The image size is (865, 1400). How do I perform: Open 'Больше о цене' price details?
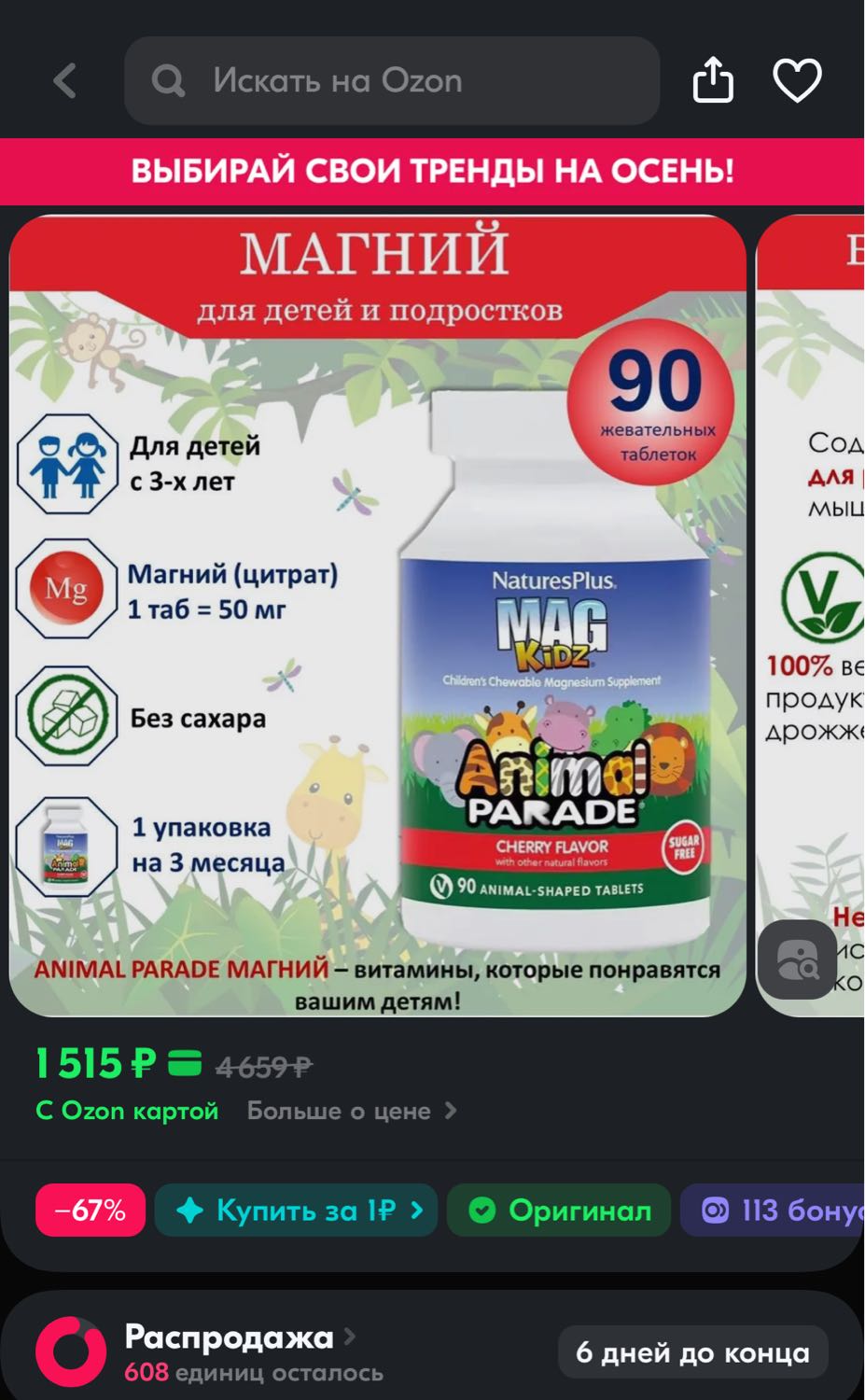tap(352, 1111)
